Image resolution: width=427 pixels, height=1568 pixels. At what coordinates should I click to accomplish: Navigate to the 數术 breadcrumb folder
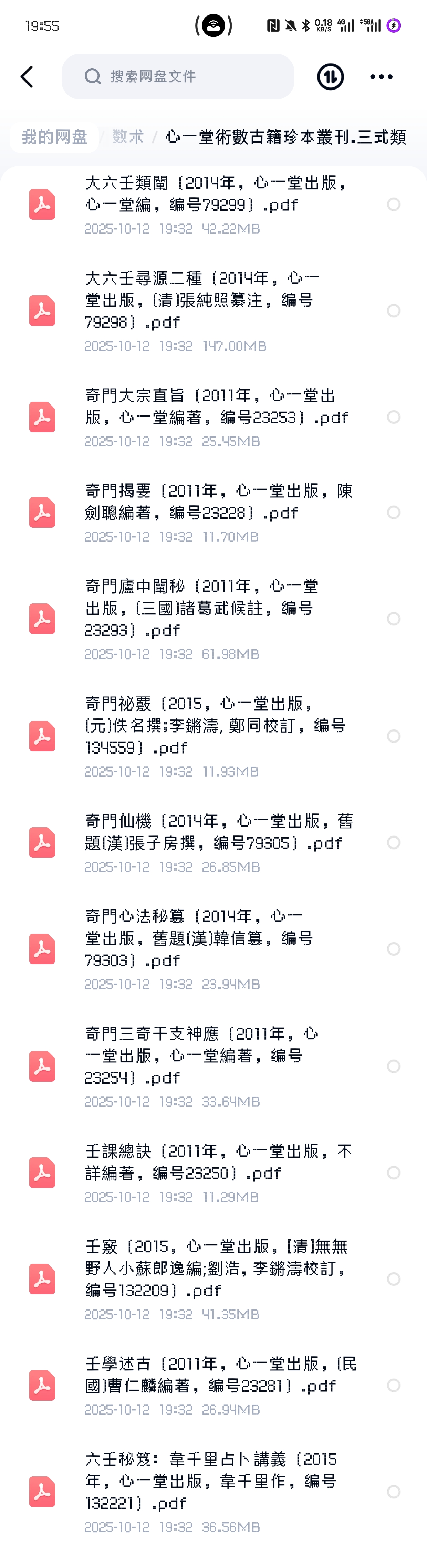point(128,137)
